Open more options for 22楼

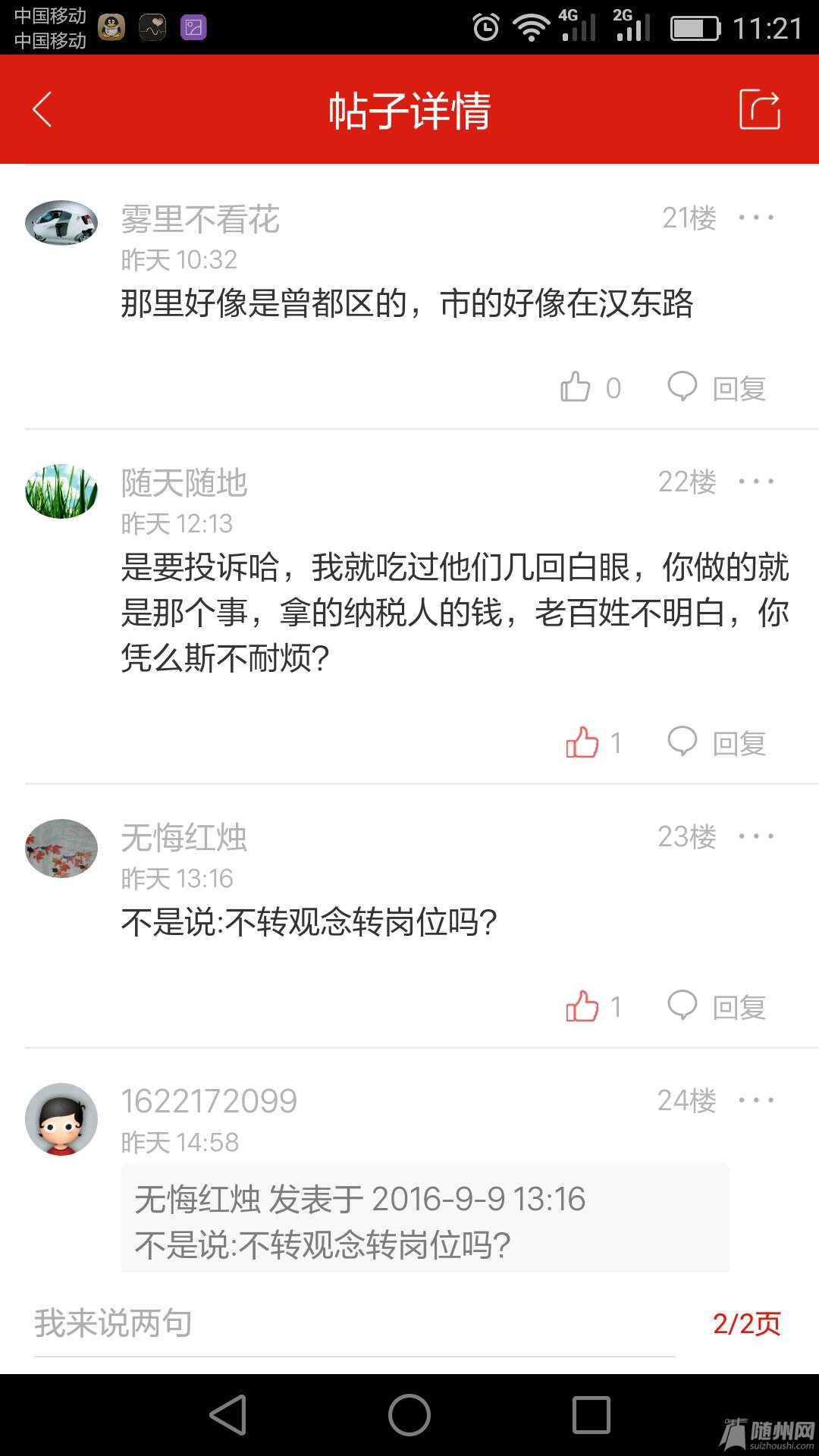pyautogui.click(x=756, y=482)
